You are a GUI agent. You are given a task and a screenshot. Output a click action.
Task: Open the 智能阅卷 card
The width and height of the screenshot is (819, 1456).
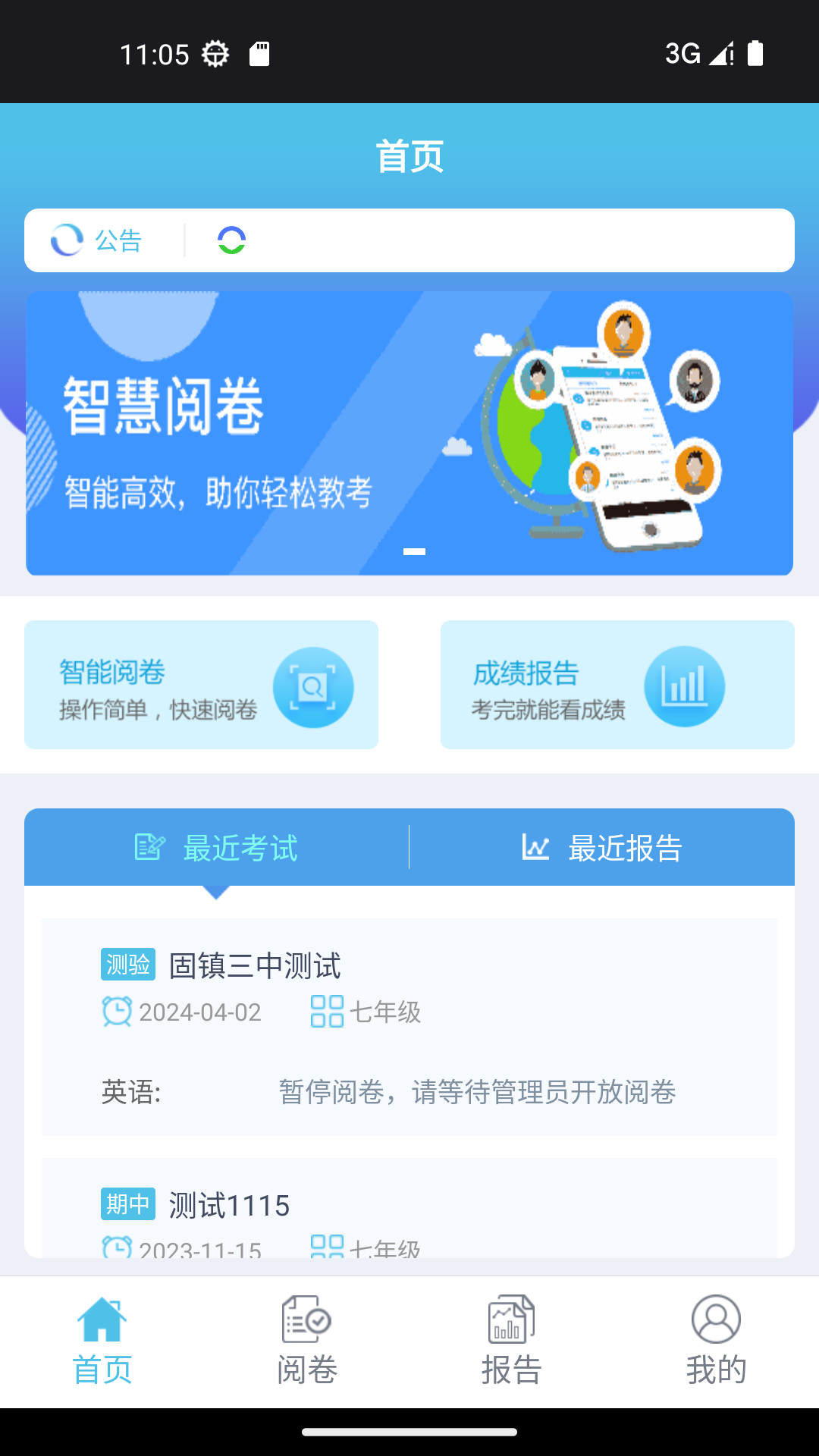(201, 685)
